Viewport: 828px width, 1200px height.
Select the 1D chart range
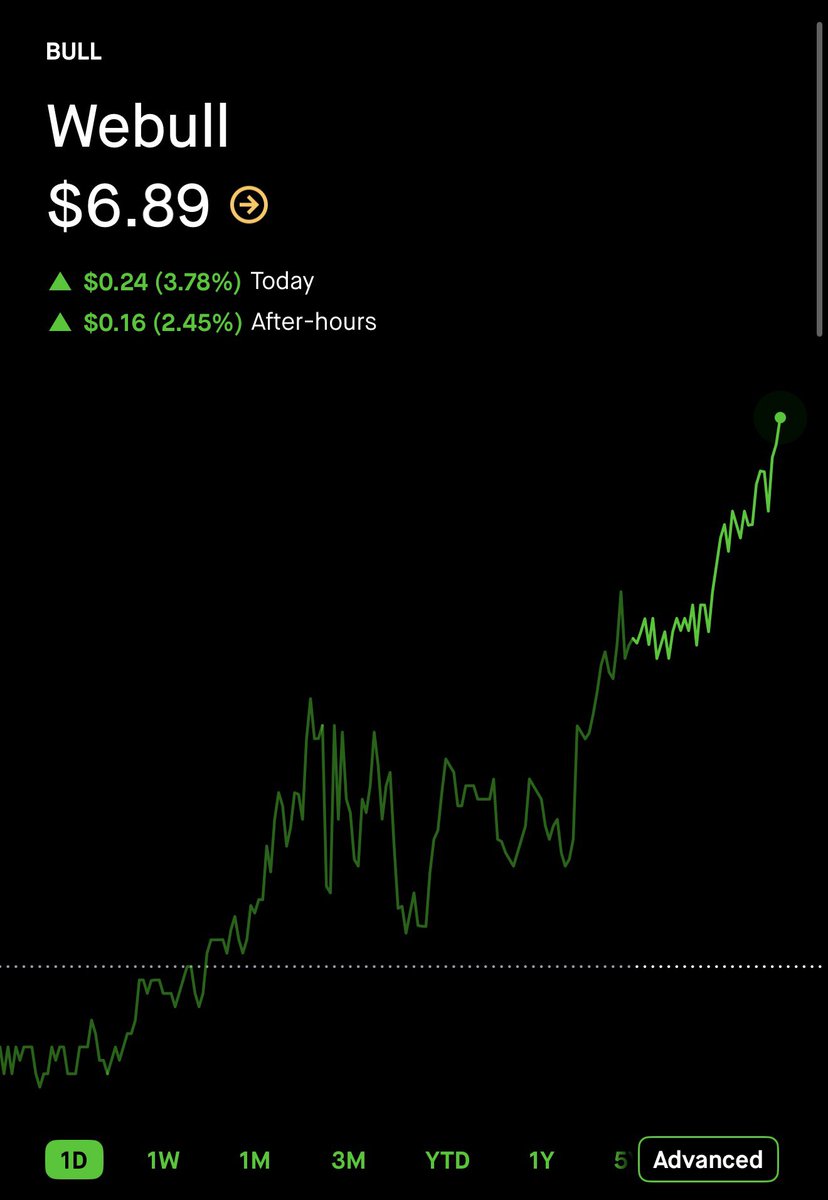pos(74,1160)
